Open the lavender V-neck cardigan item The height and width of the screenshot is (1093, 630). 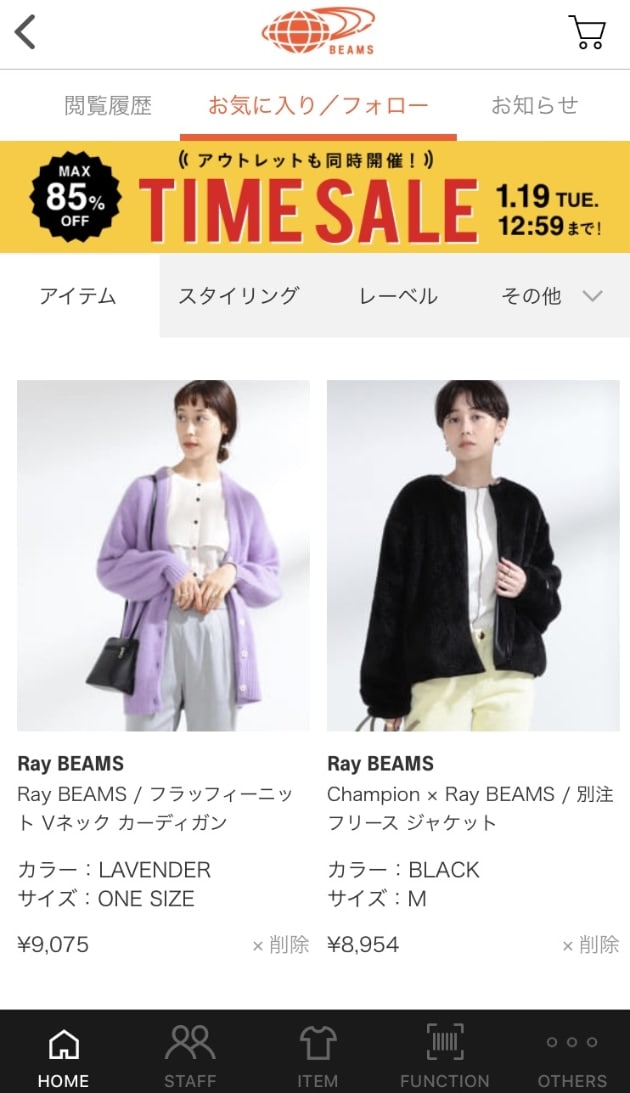tap(163, 555)
